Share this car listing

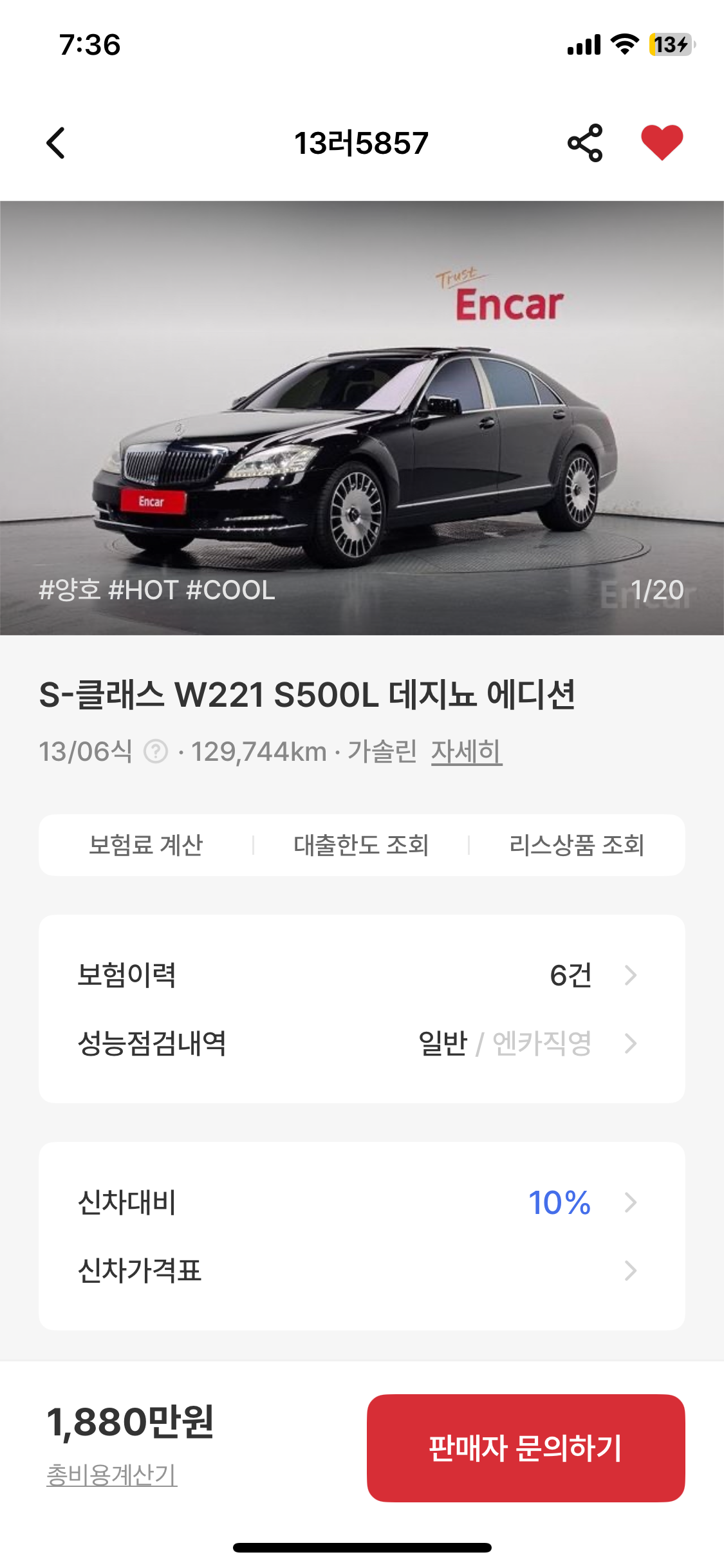[x=584, y=143]
